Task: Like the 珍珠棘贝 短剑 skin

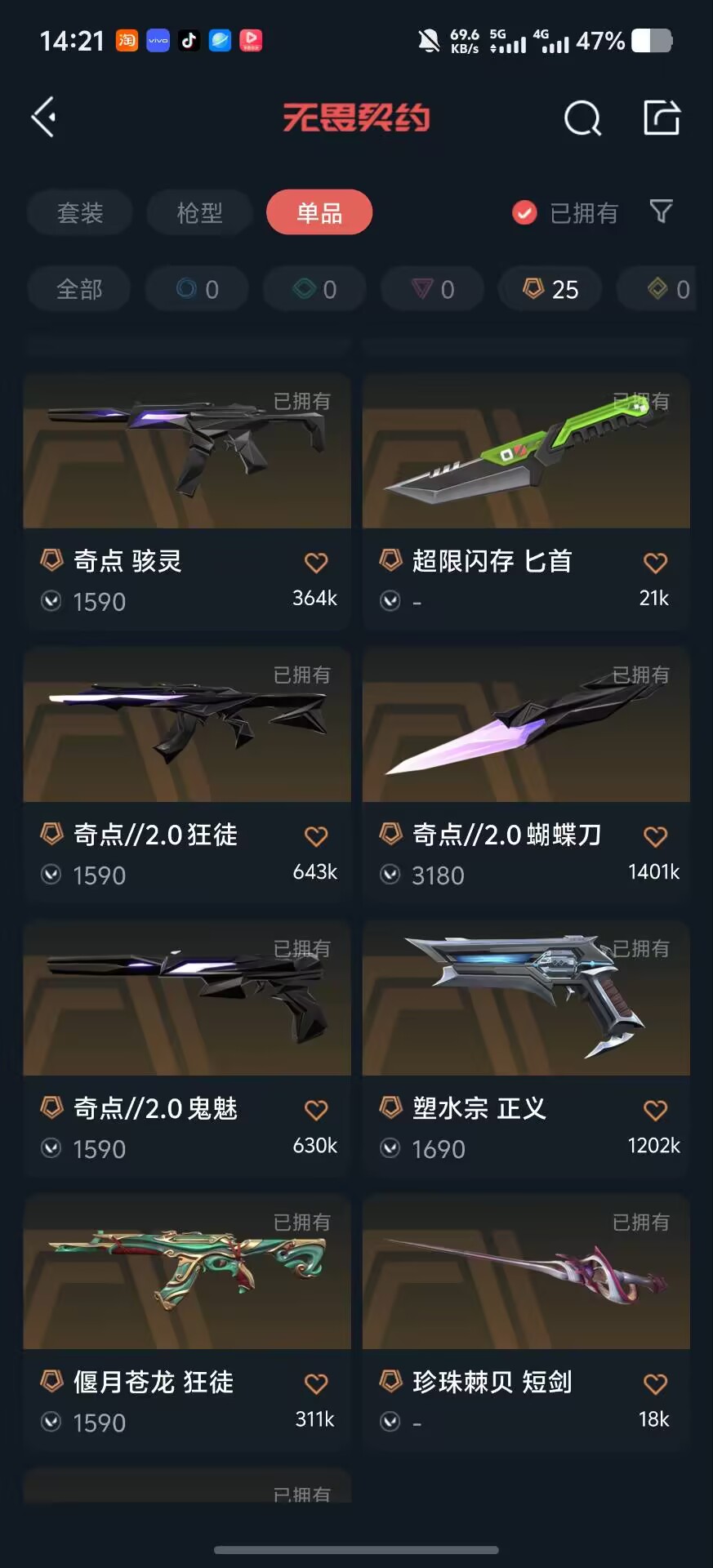Action: (655, 1383)
